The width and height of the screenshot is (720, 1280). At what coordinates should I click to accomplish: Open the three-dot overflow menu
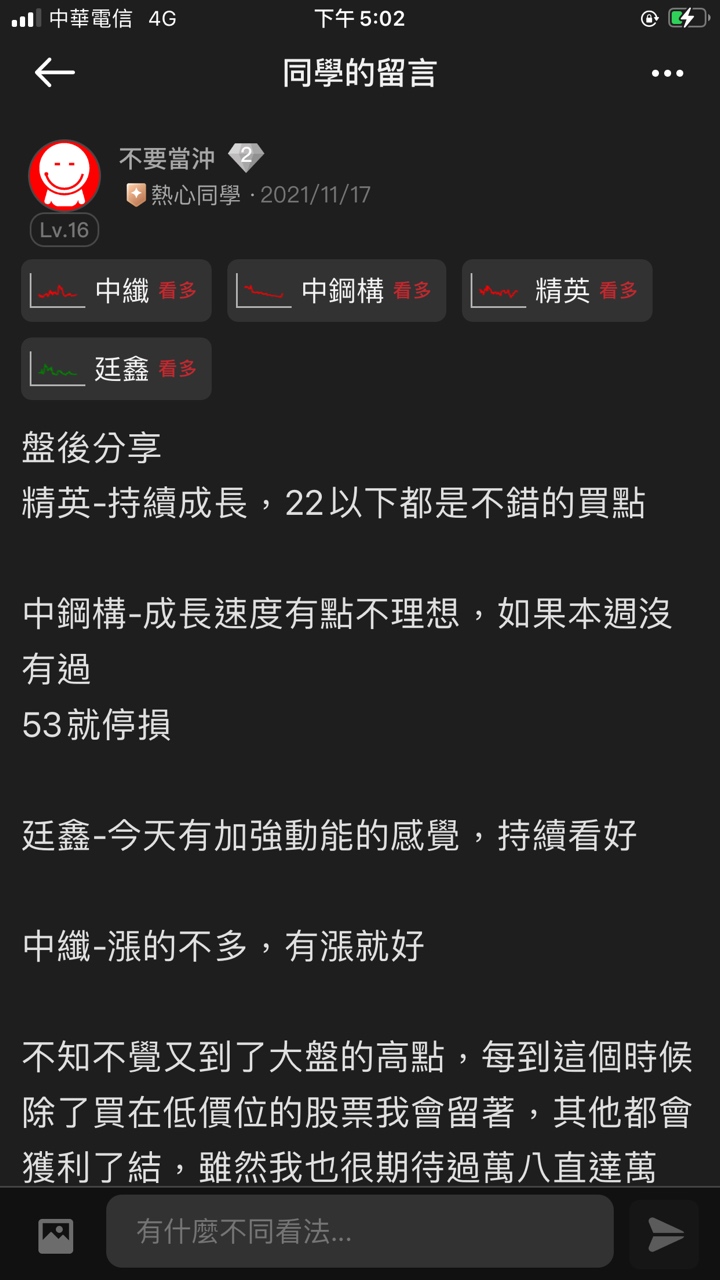click(667, 73)
